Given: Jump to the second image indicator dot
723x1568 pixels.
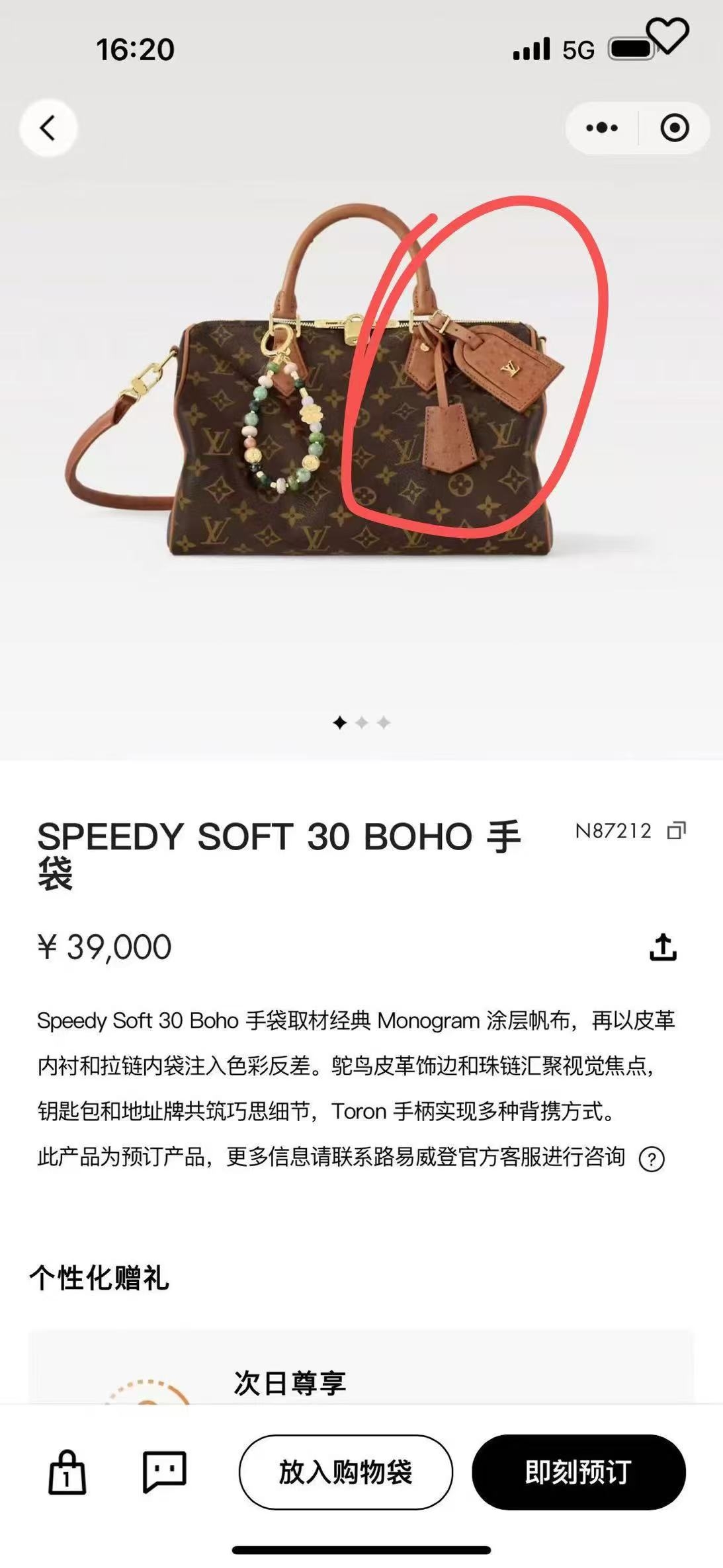Looking at the screenshot, I should pos(362,723).
